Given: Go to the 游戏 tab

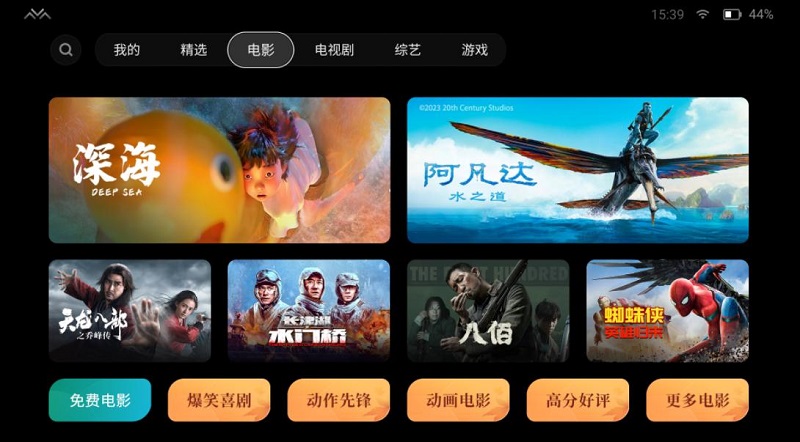Looking at the screenshot, I should coord(475,49).
